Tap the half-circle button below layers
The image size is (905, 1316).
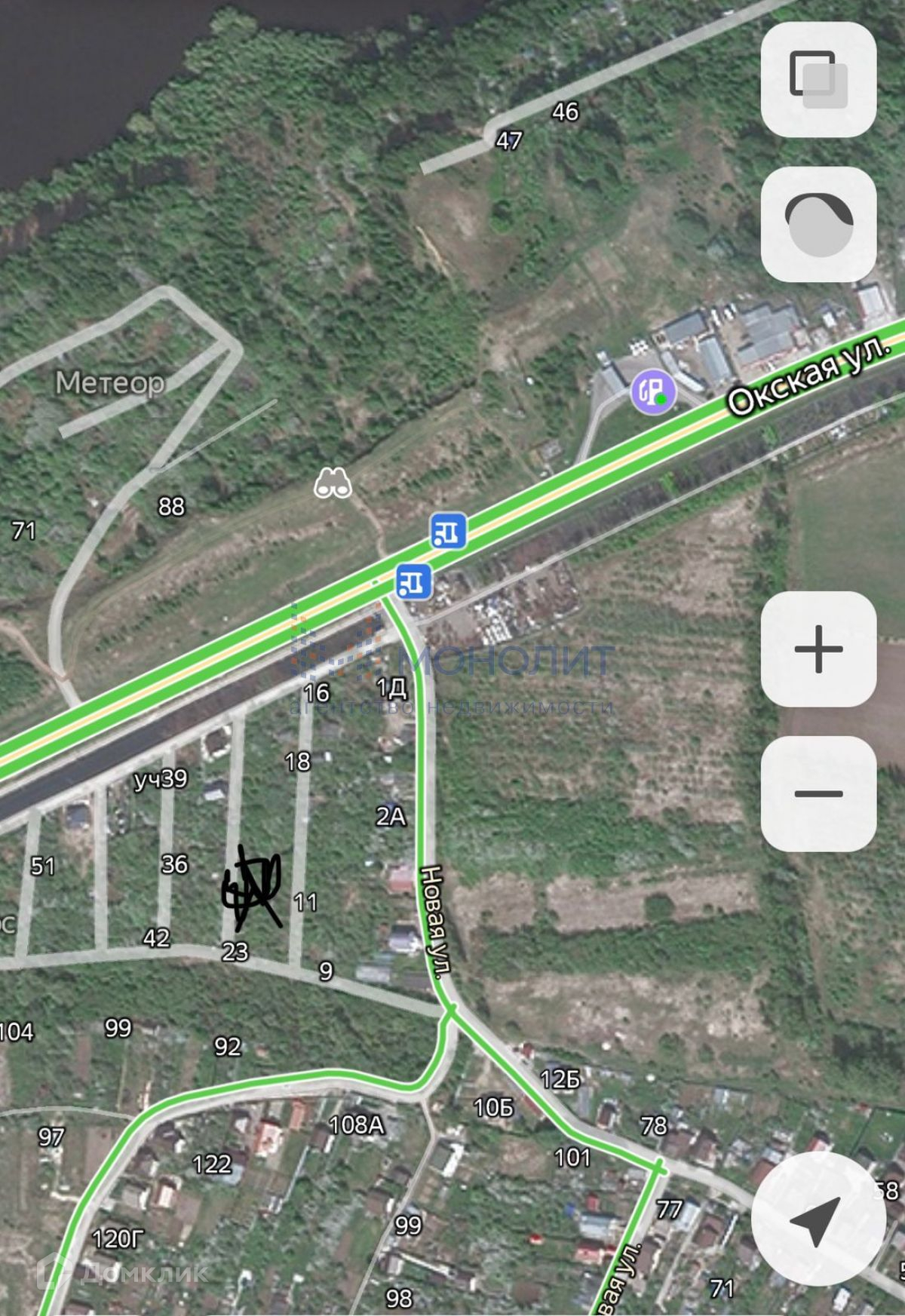818,224
